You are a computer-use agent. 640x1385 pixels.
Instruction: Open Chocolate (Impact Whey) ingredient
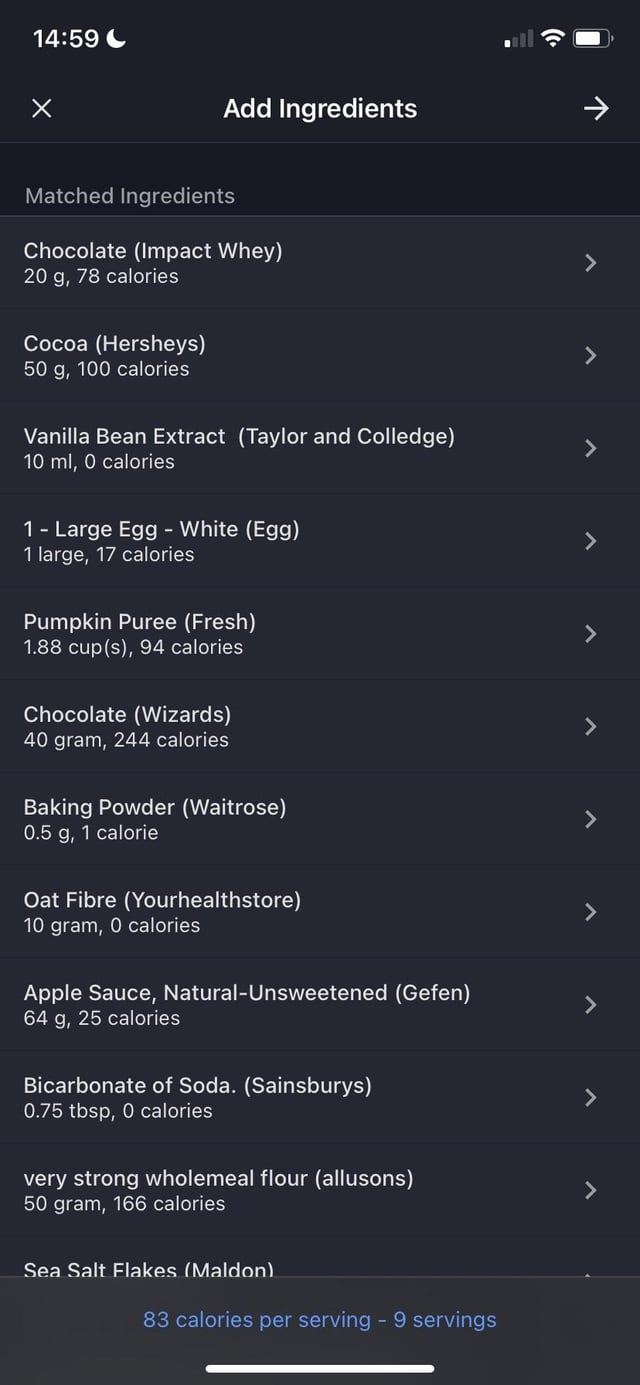pos(320,263)
